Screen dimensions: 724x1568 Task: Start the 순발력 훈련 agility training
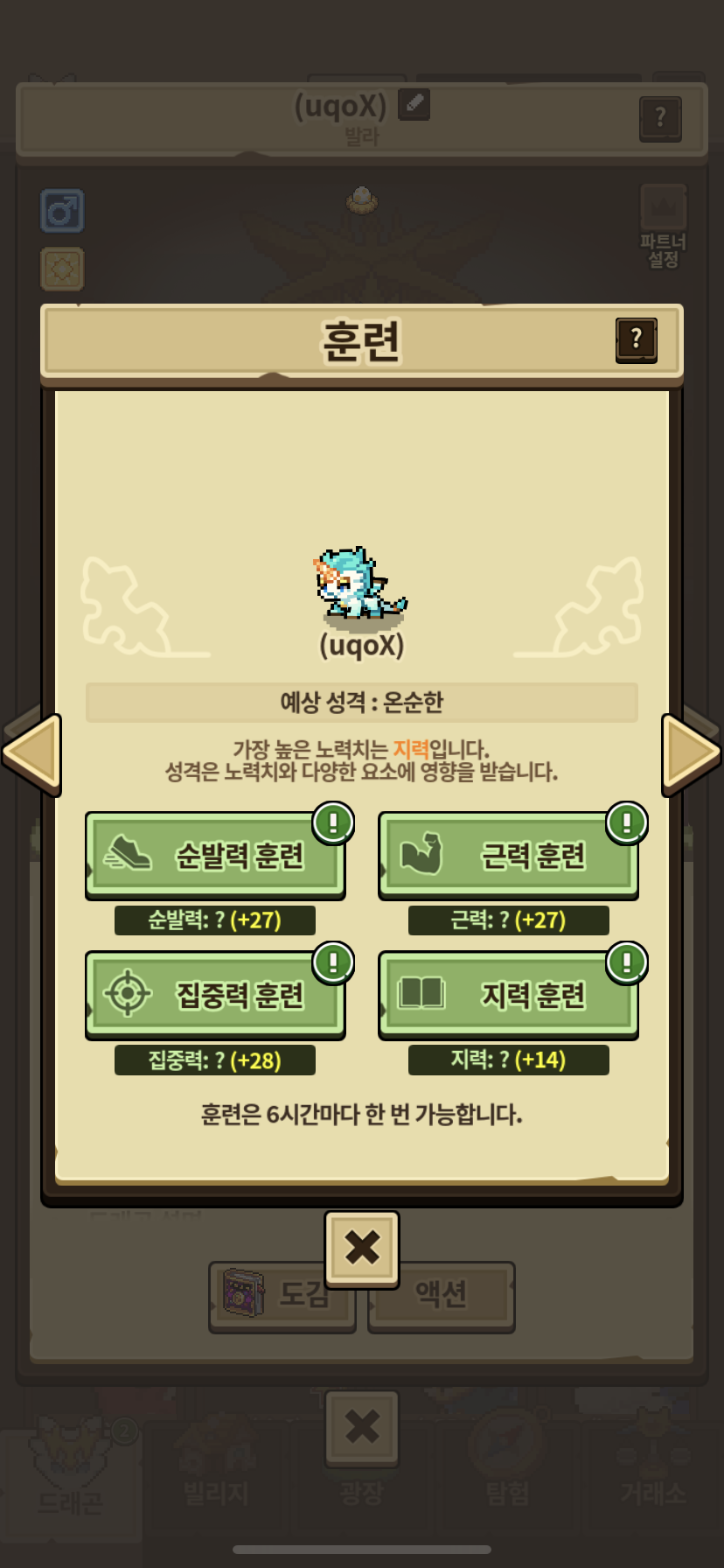coord(215,855)
